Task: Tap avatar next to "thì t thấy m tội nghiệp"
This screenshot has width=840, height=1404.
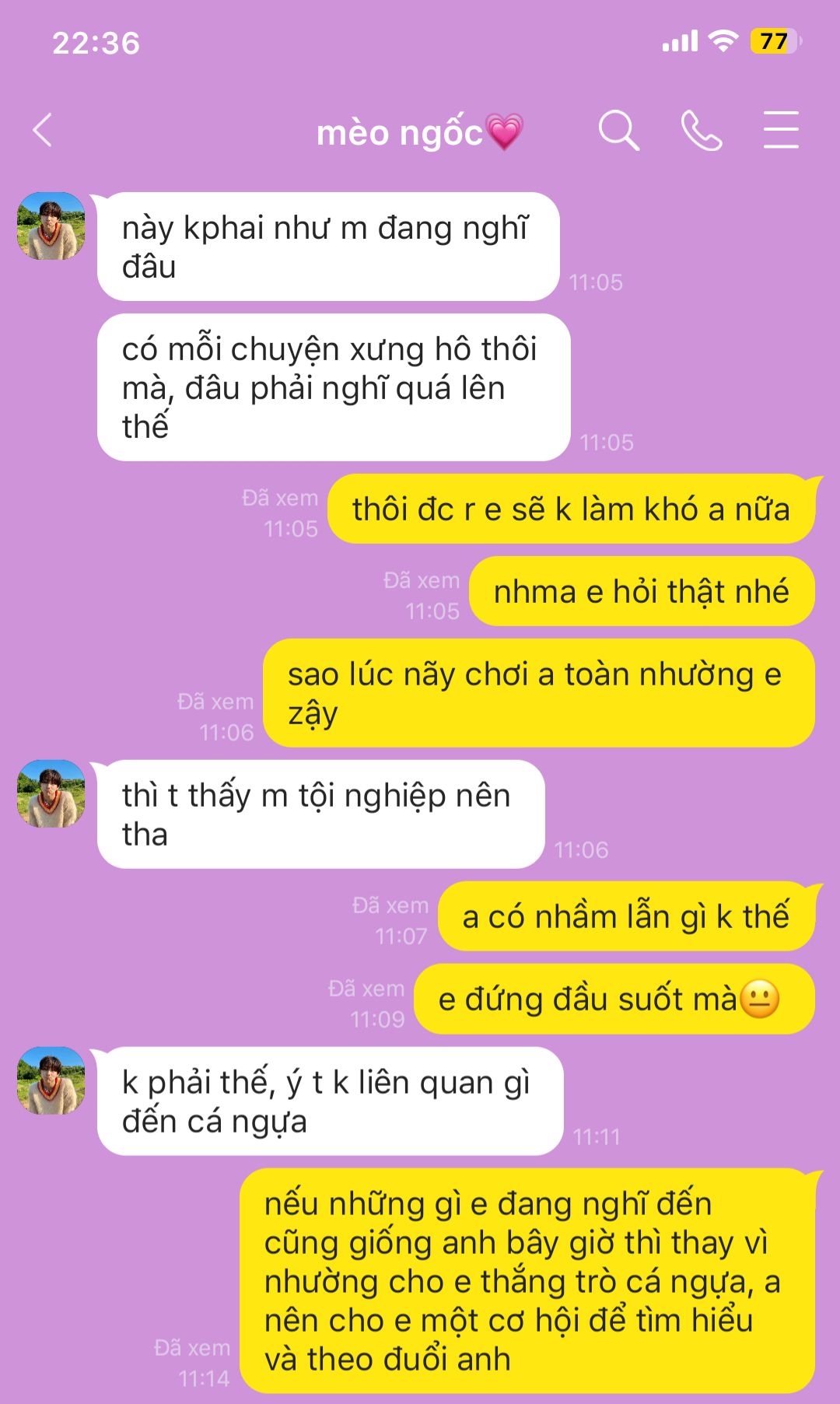Action: pyautogui.click(x=51, y=793)
